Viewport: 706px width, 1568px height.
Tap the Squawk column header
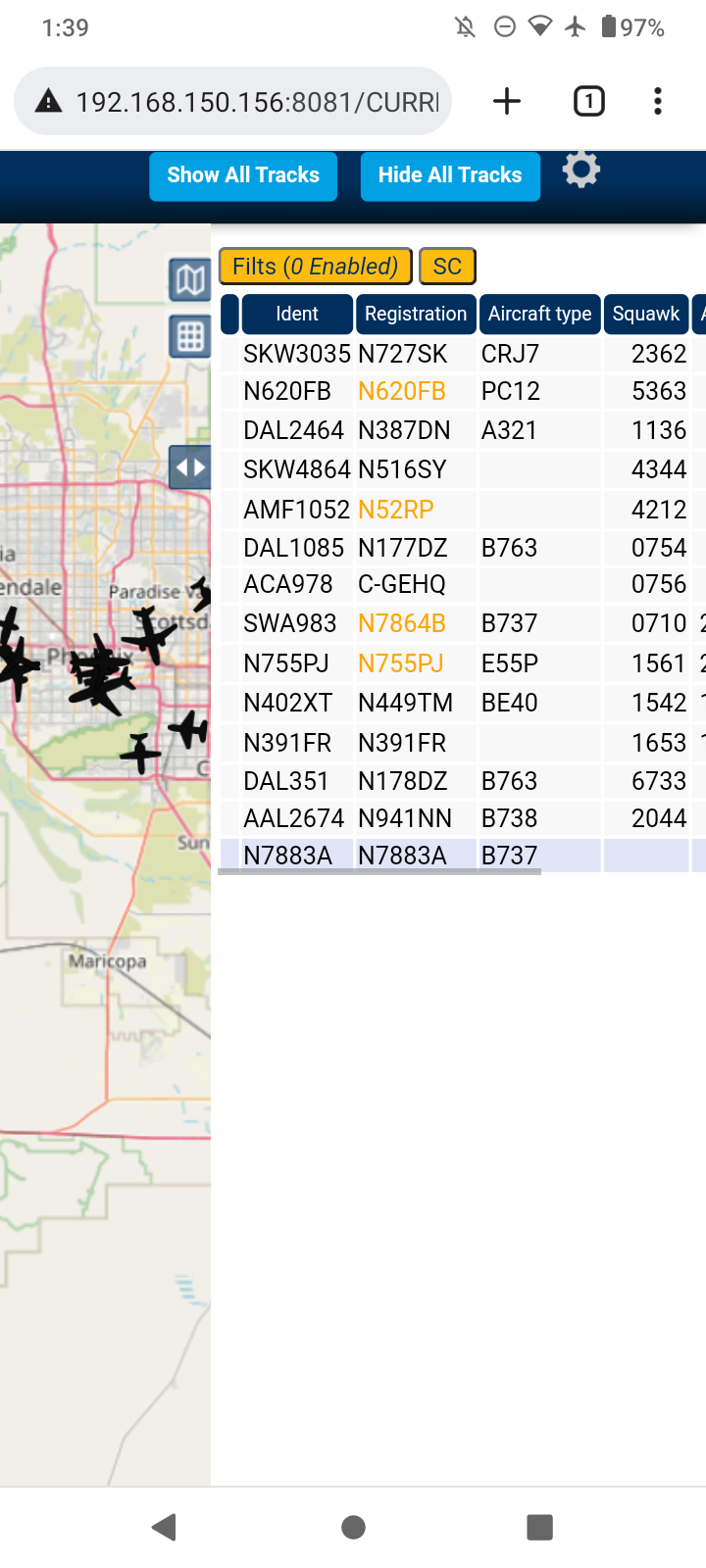click(x=646, y=314)
